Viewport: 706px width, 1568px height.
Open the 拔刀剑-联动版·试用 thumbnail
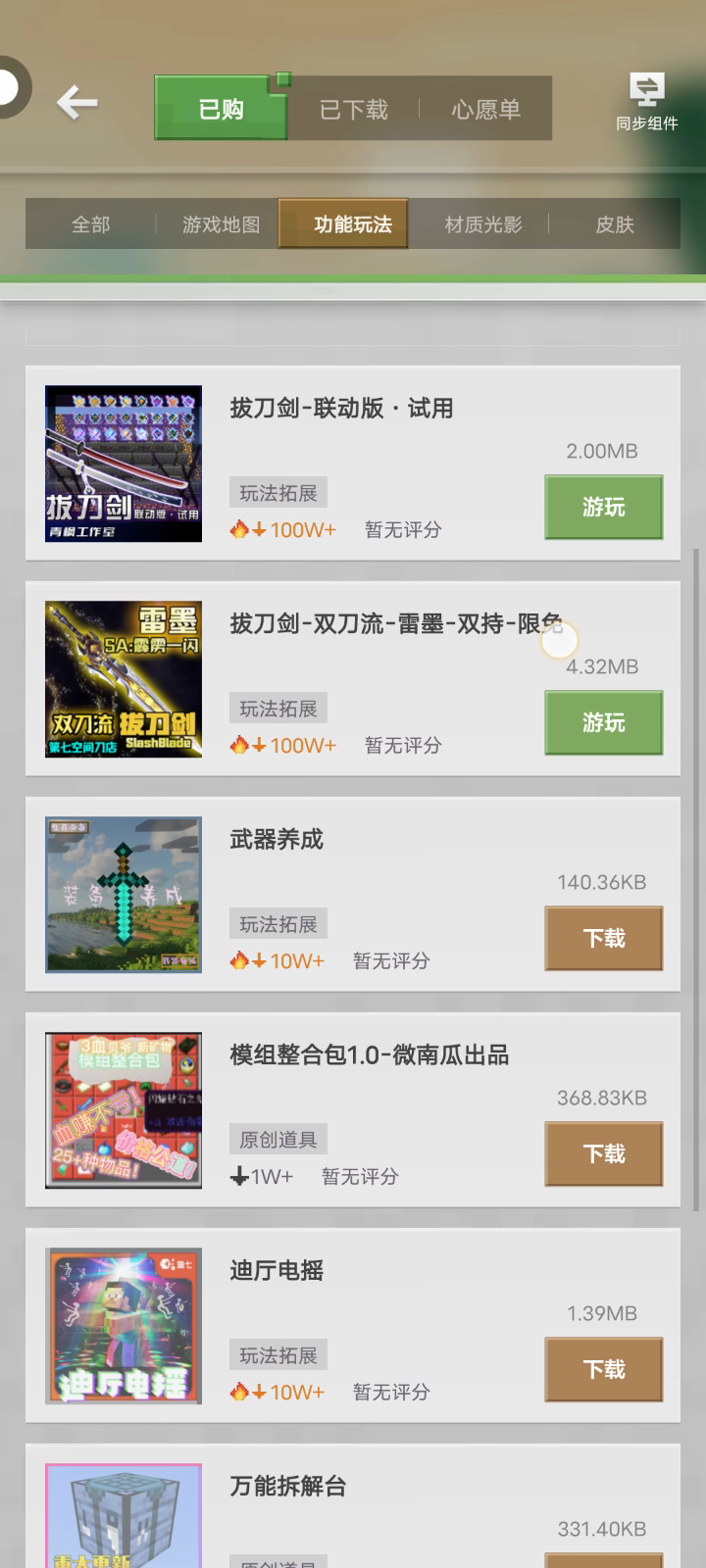pos(124,464)
